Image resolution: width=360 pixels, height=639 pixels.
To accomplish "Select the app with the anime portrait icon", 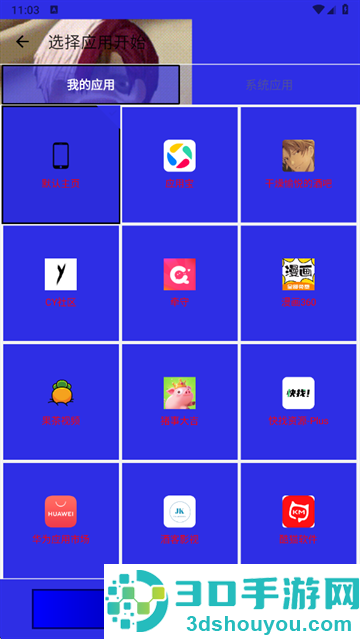I will pos(298,165).
